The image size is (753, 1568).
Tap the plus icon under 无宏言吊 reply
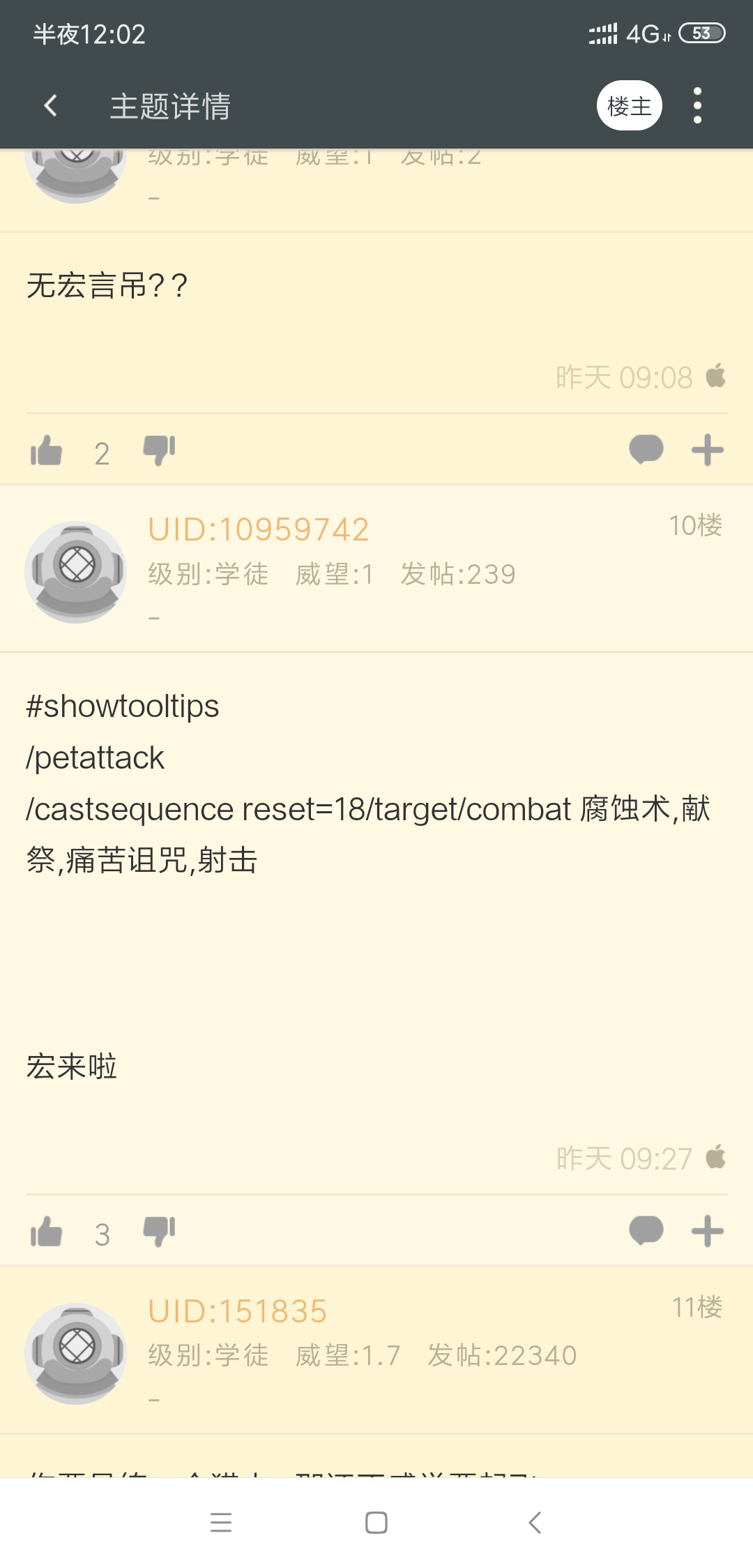point(708,450)
